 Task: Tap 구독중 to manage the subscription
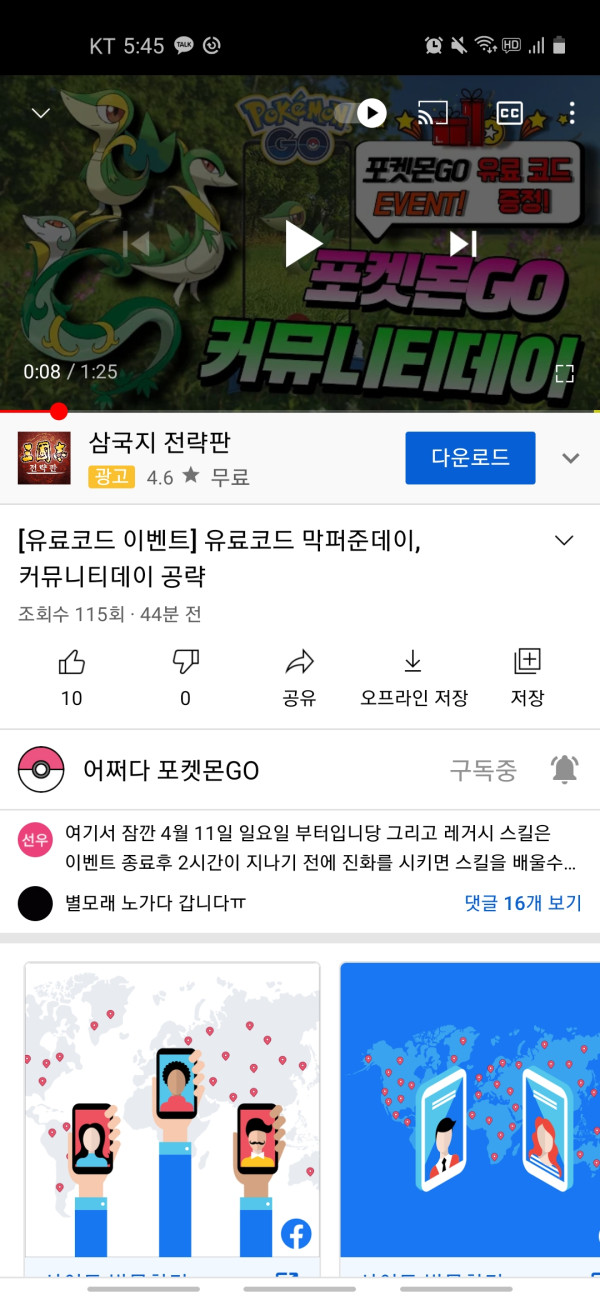pyautogui.click(x=483, y=770)
